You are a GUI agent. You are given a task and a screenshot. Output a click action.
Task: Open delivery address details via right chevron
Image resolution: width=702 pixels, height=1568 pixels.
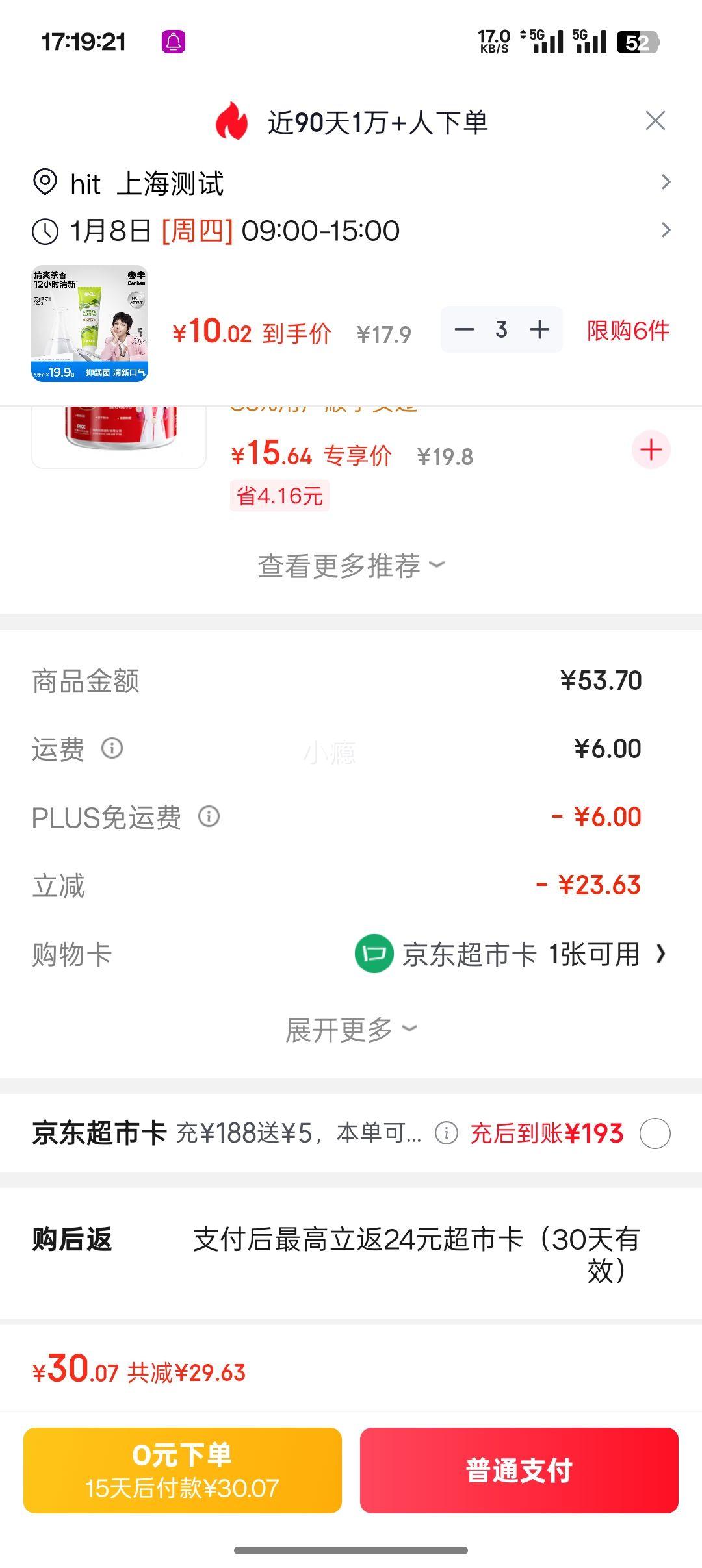pos(666,183)
